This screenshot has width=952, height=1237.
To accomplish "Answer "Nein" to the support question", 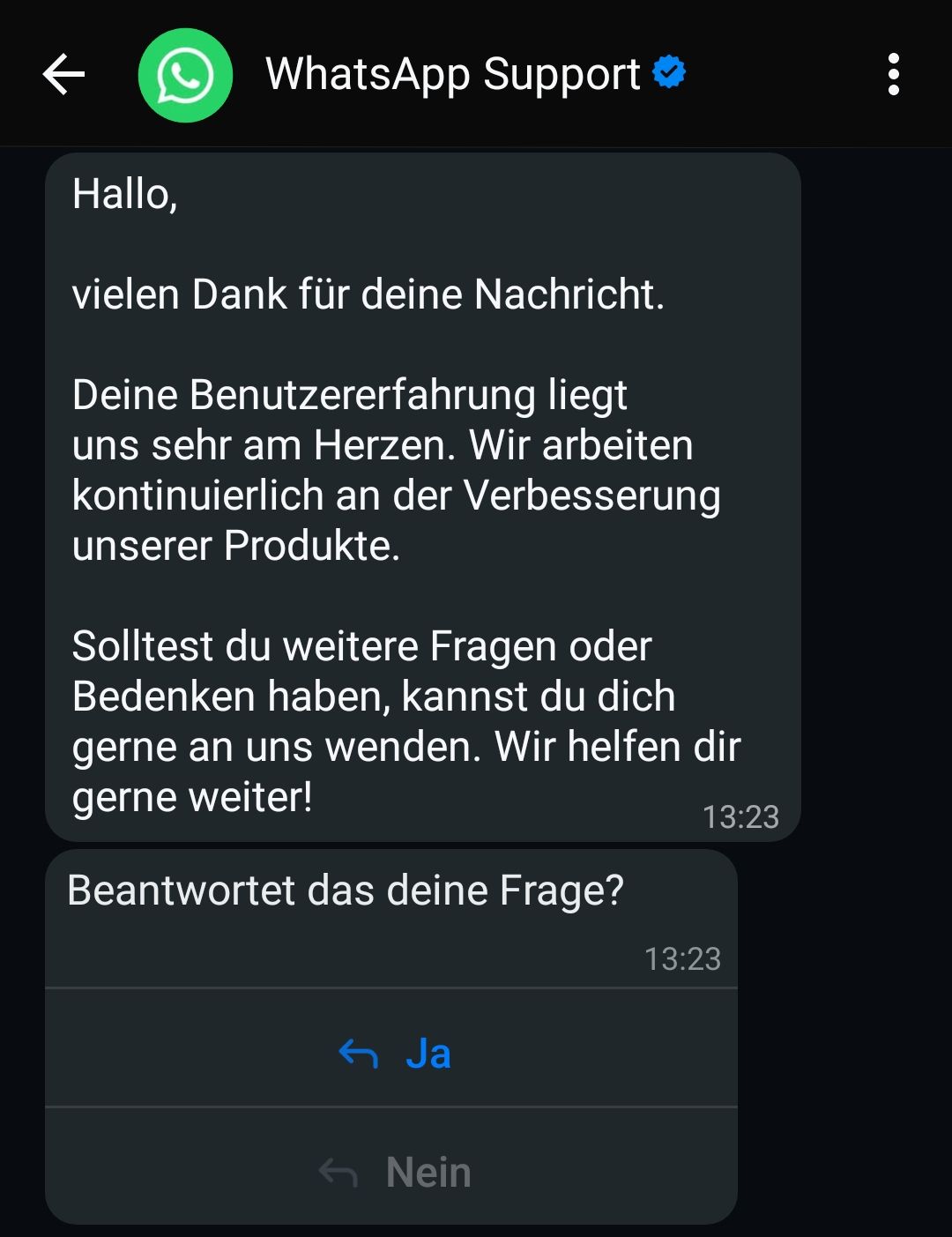I will click(x=393, y=1172).
